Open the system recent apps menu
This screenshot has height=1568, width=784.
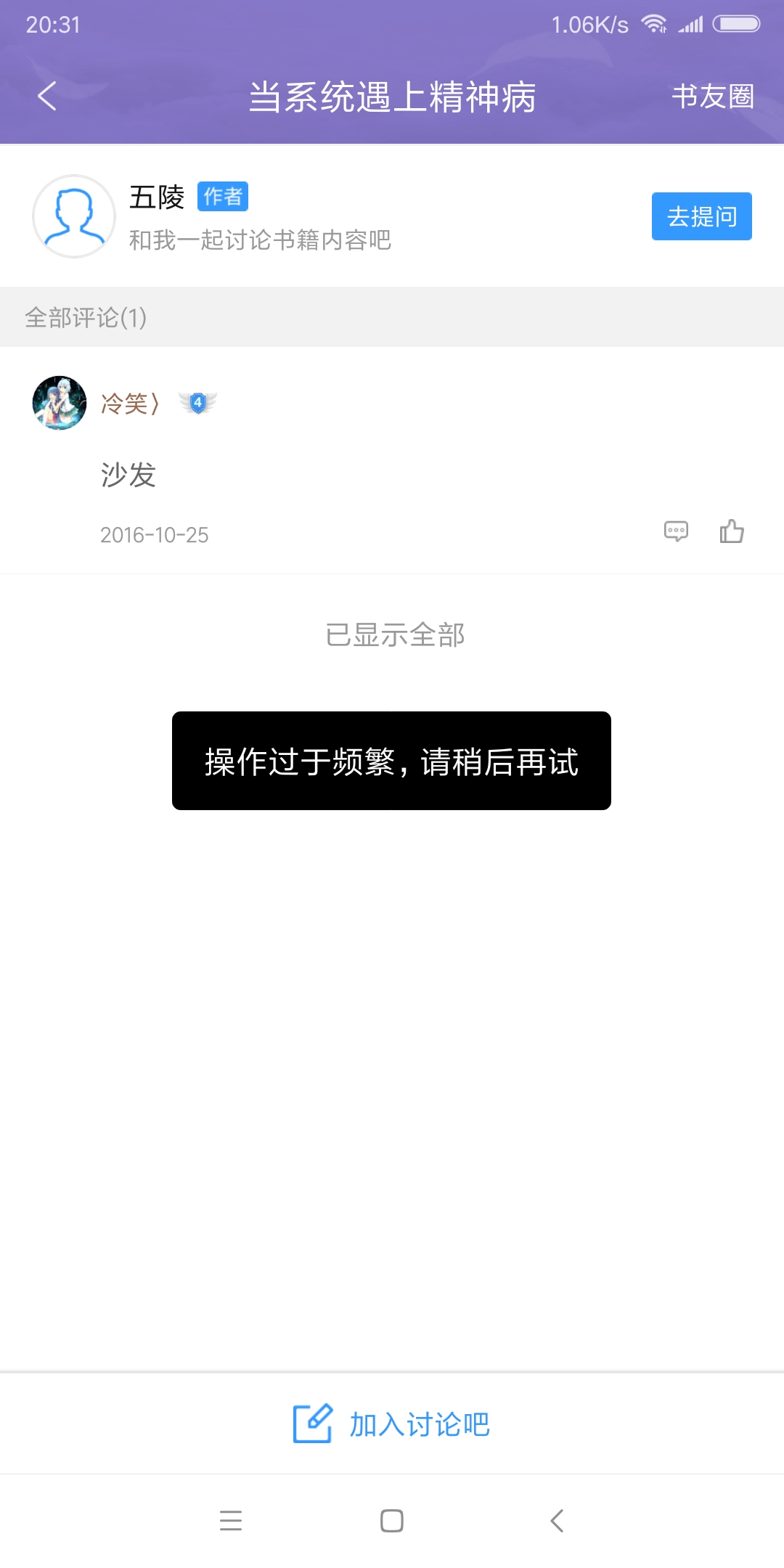coord(231,1520)
